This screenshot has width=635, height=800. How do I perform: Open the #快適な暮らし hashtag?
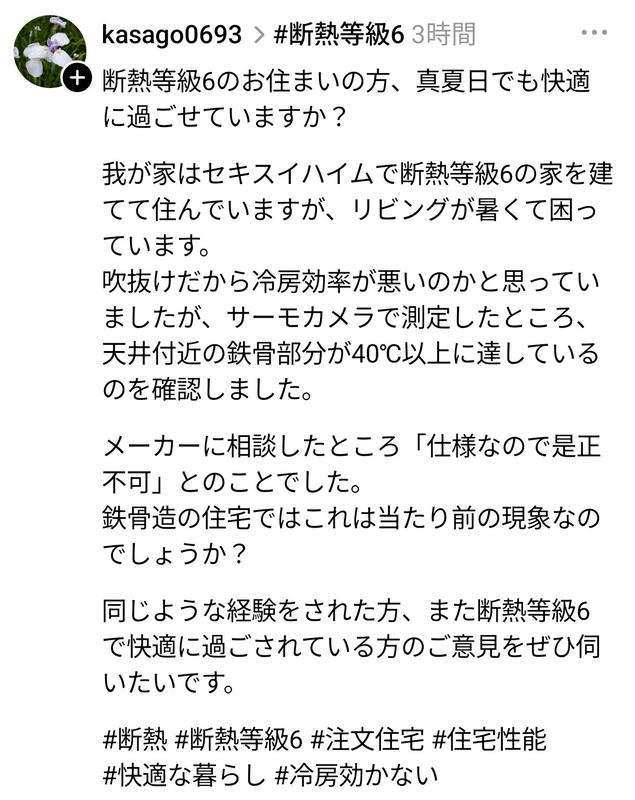coord(182,774)
